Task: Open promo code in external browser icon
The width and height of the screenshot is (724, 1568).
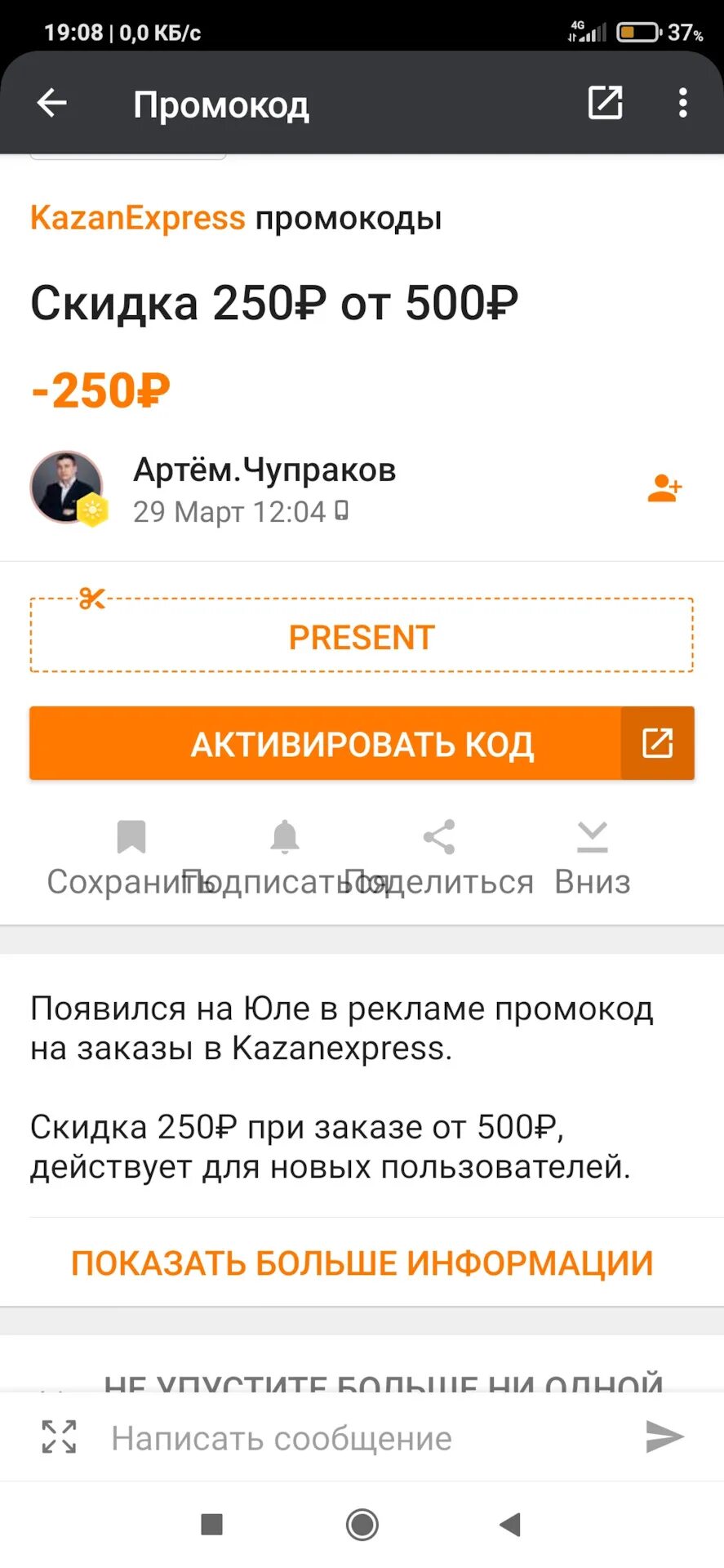Action: 605,103
